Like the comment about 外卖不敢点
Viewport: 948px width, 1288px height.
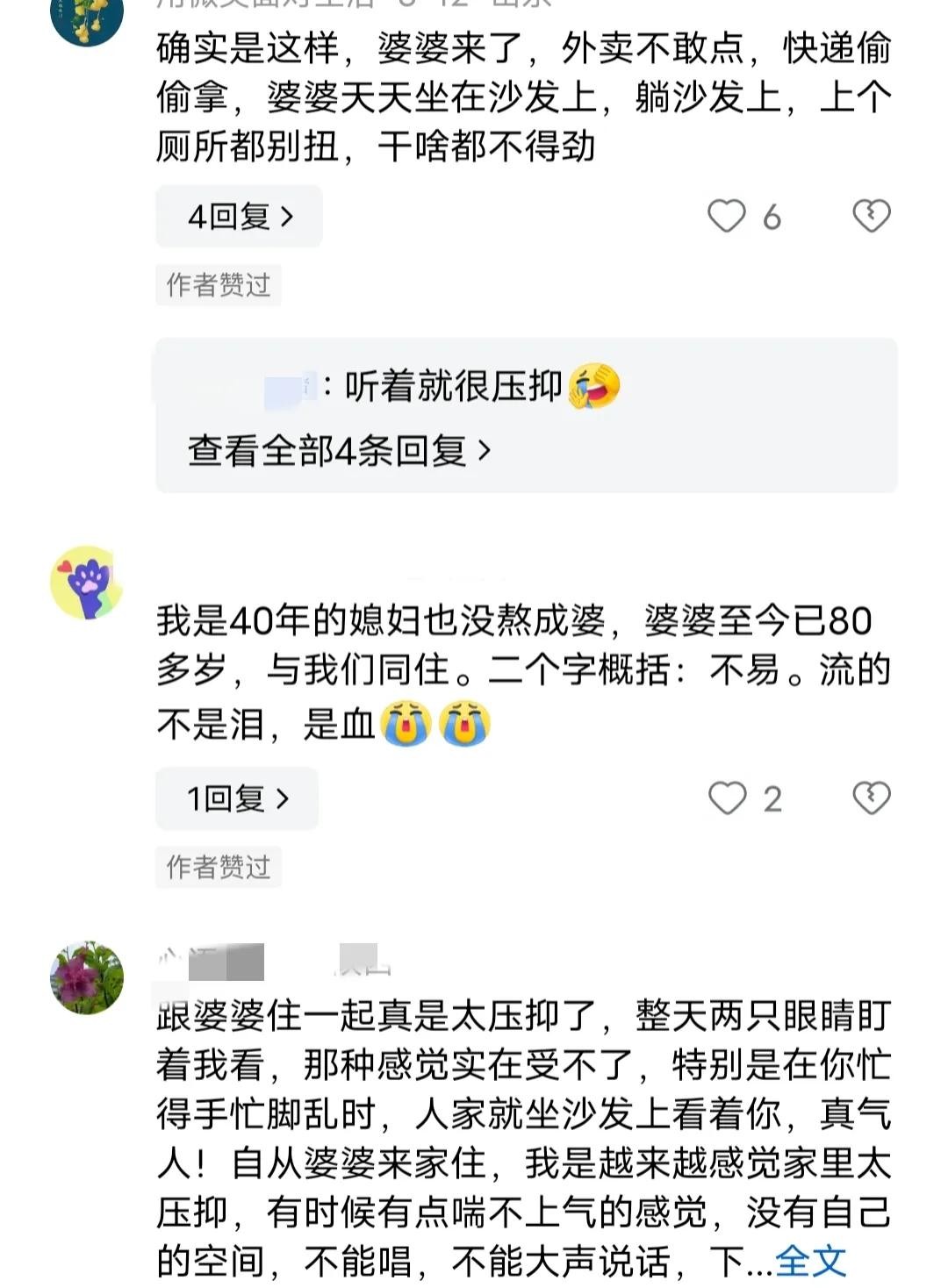[x=727, y=217]
